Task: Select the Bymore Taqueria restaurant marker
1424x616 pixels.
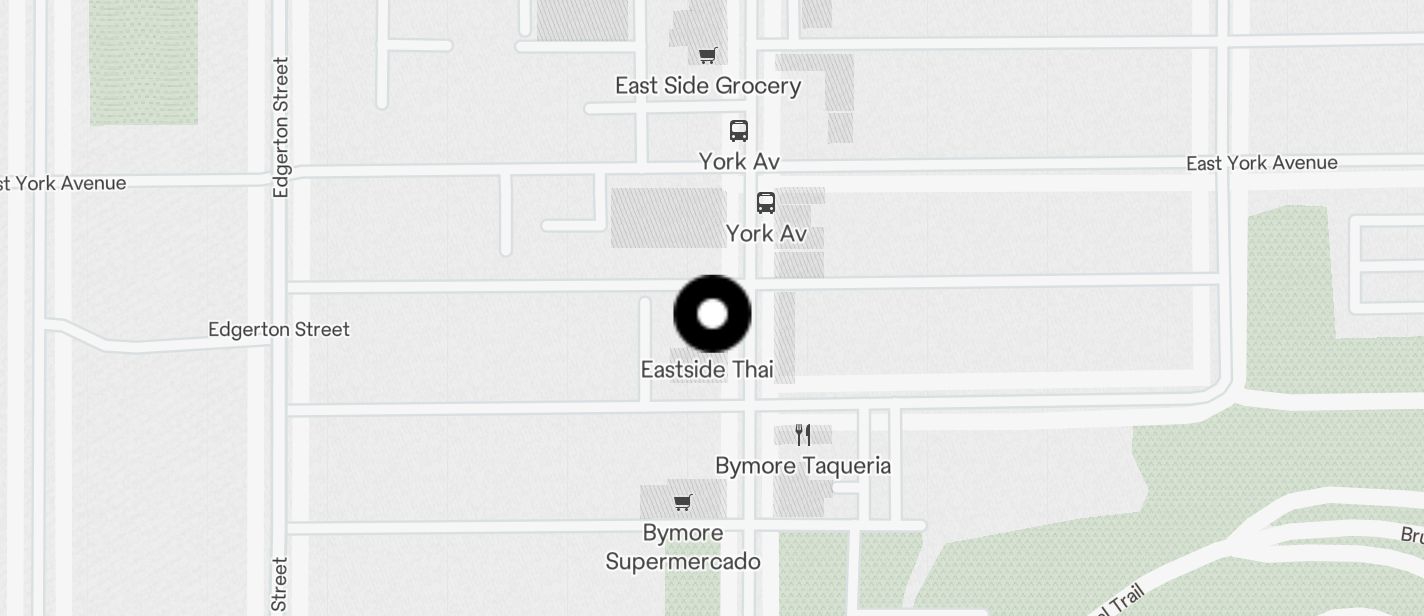Action: click(802, 435)
